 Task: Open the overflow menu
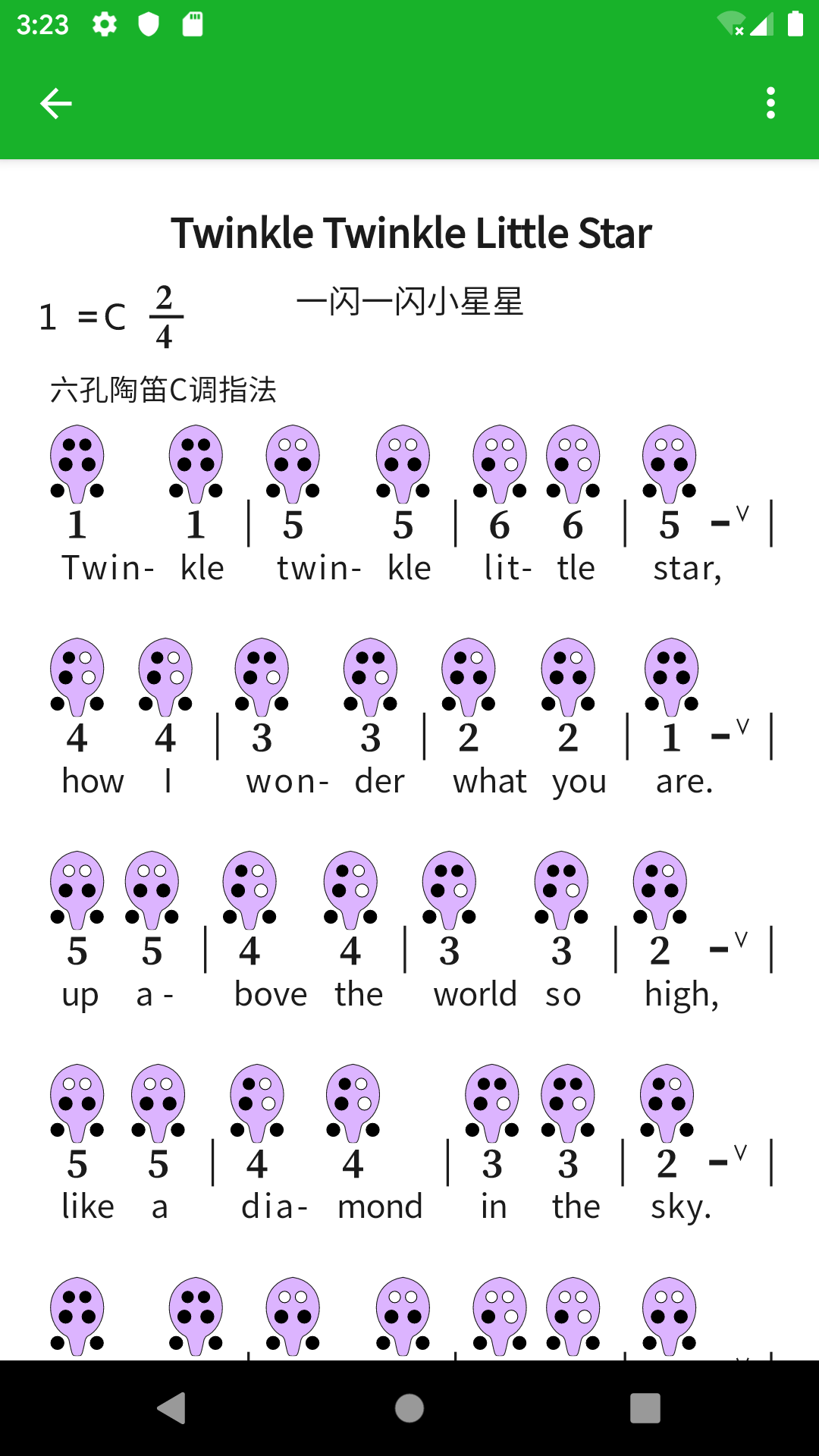[x=770, y=103]
